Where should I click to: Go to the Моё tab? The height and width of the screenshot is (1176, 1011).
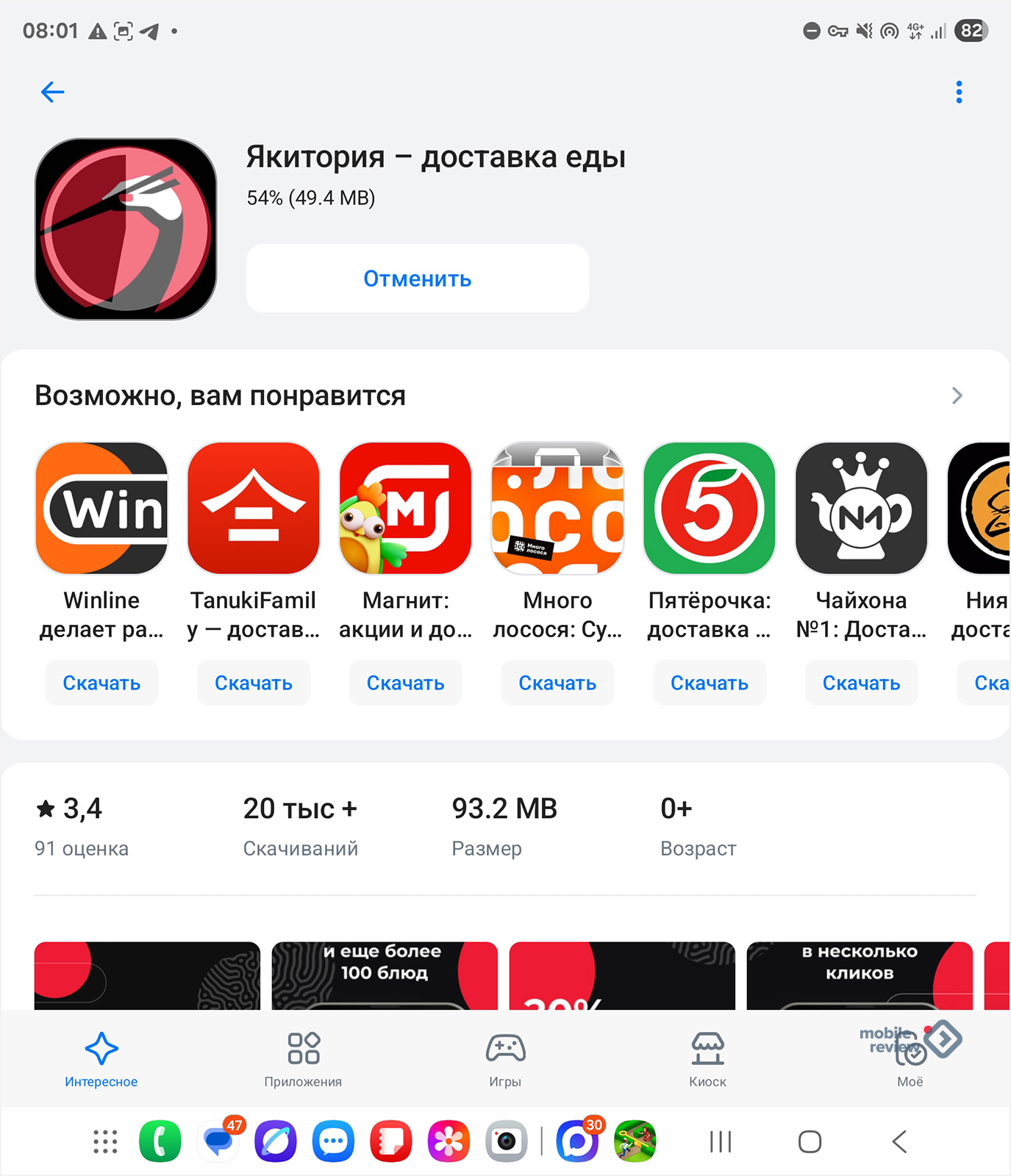coord(910,1058)
